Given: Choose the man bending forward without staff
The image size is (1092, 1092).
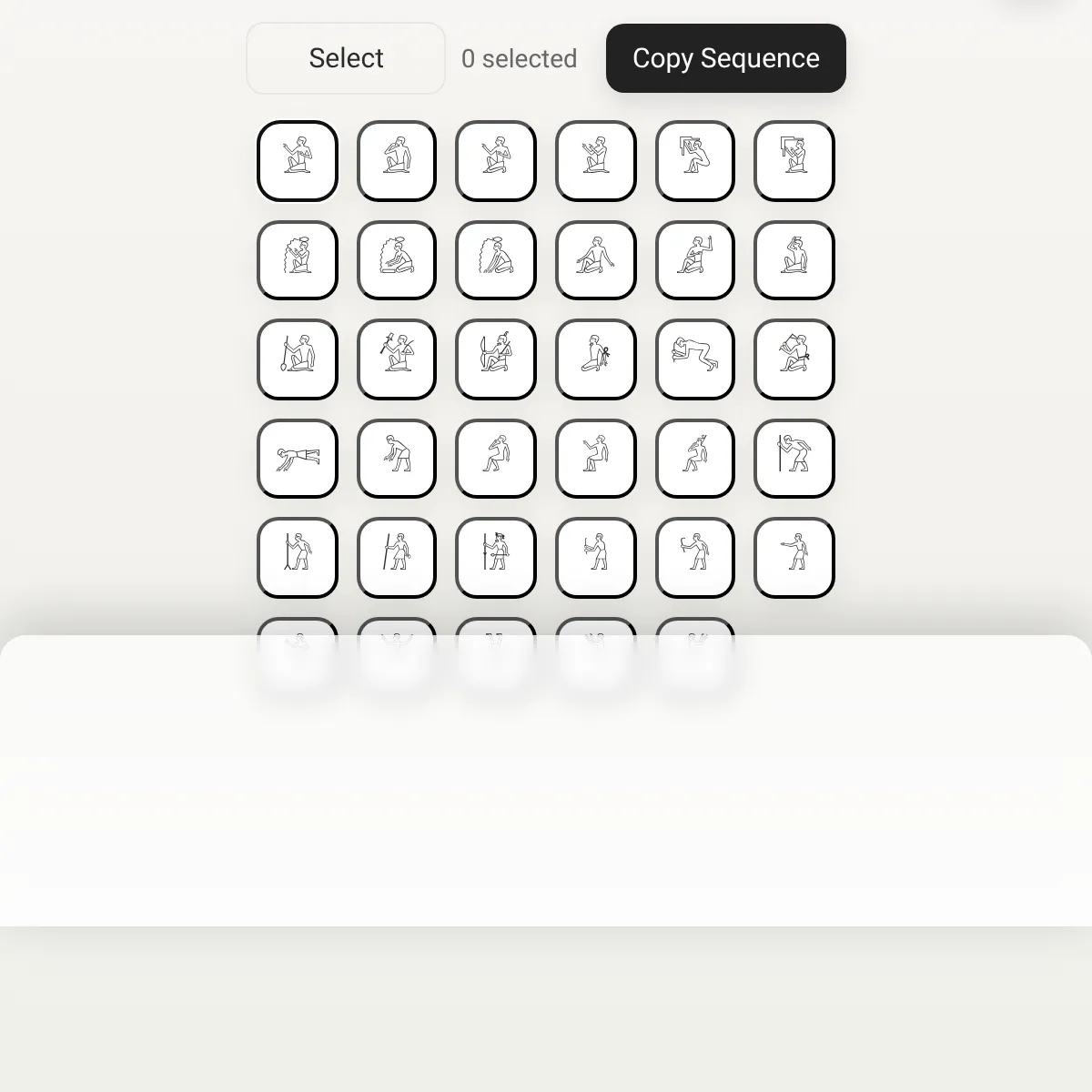Looking at the screenshot, I should point(397,459).
